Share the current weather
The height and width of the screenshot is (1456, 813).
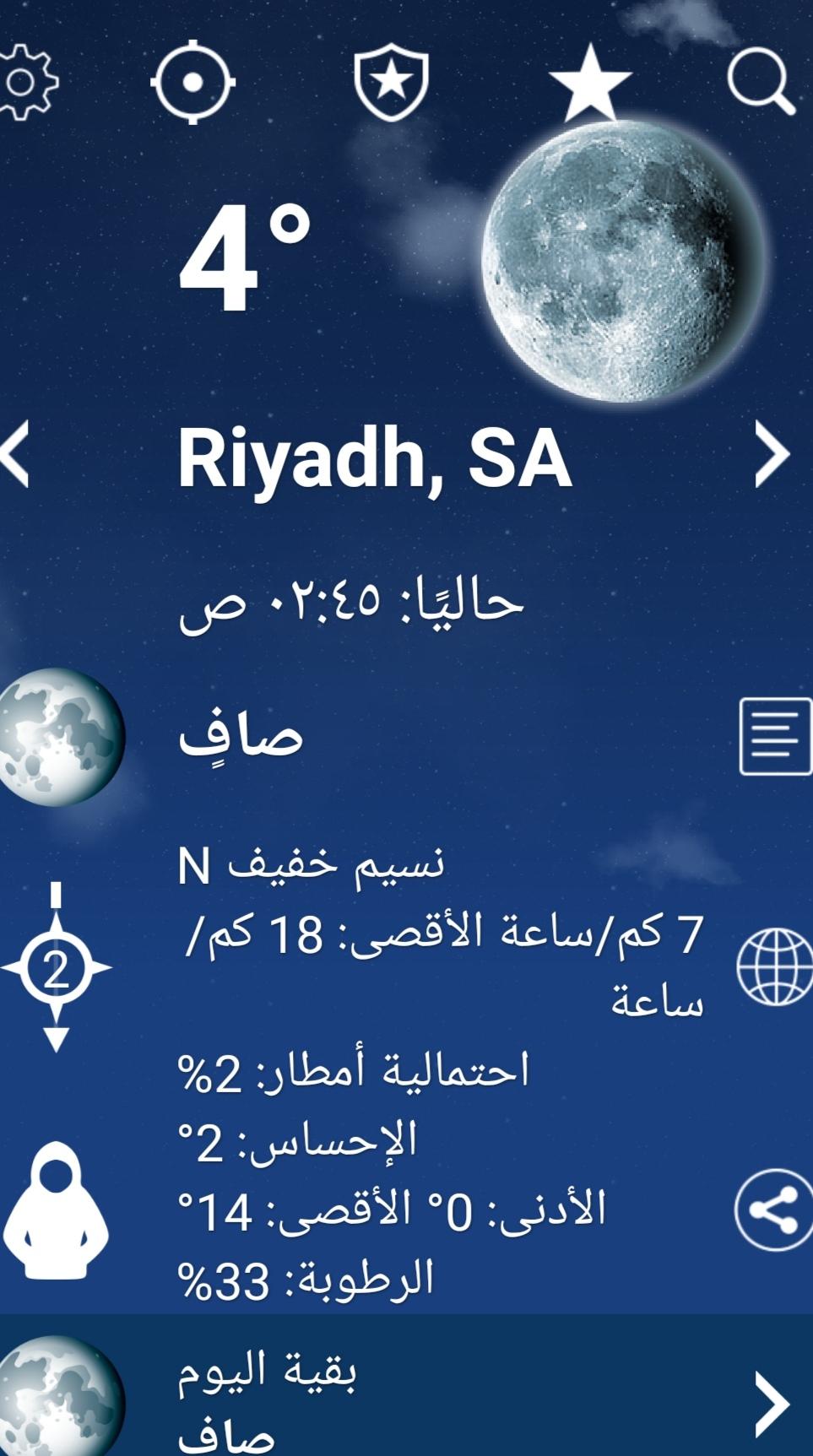click(x=774, y=1210)
